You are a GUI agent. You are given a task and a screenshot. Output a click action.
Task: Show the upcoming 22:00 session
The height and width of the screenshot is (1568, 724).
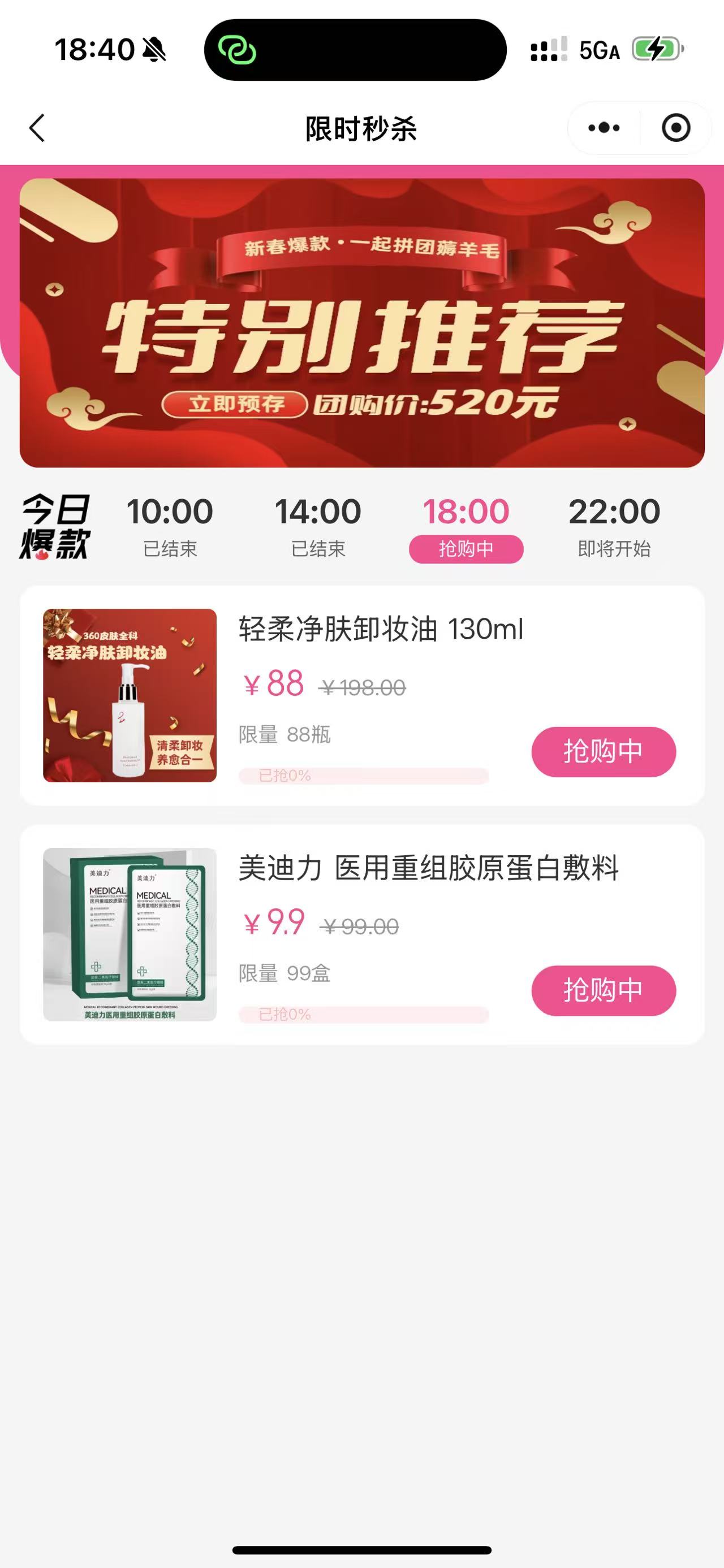(614, 526)
